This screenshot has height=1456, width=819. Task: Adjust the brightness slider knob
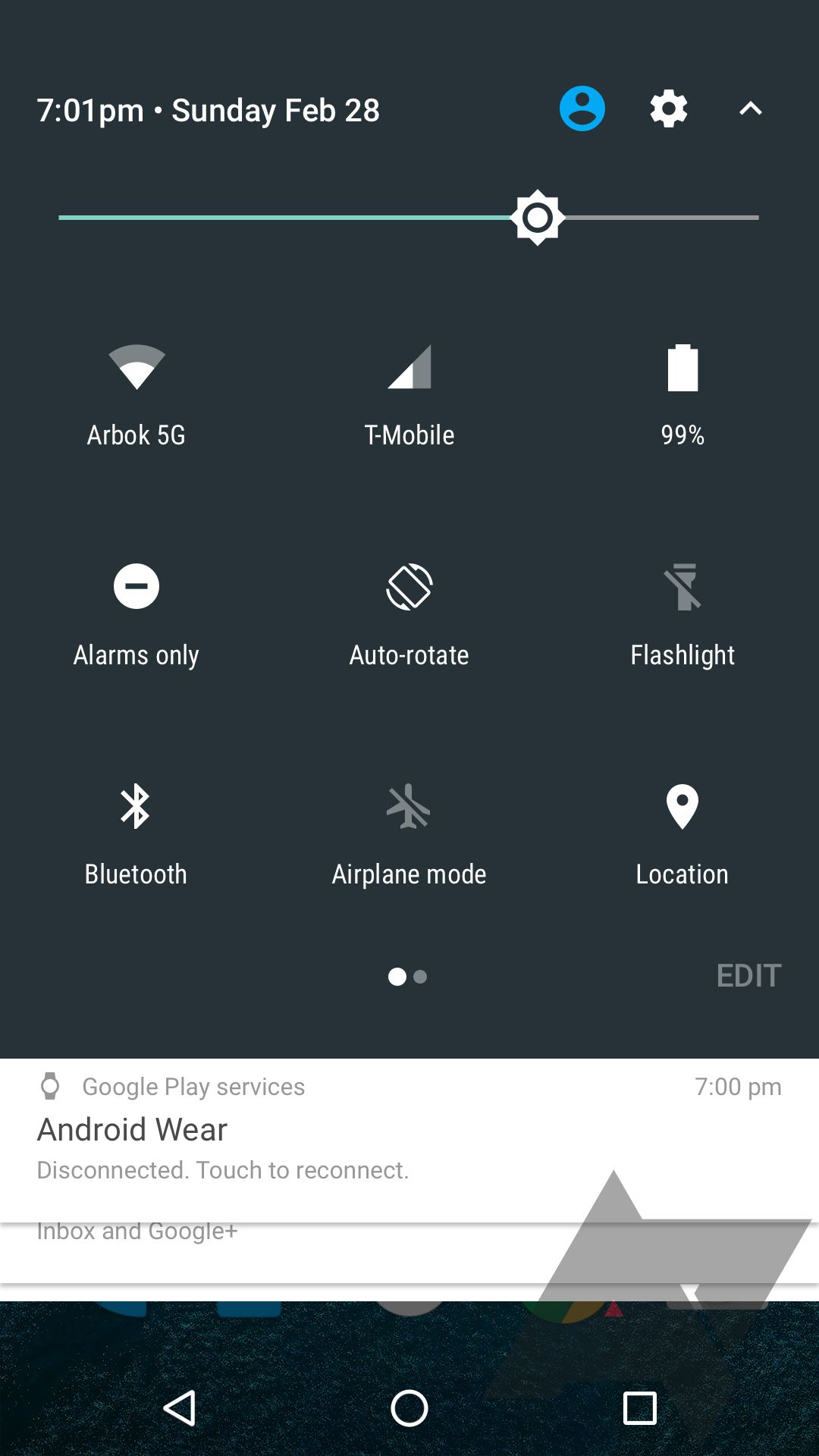click(538, 218)
